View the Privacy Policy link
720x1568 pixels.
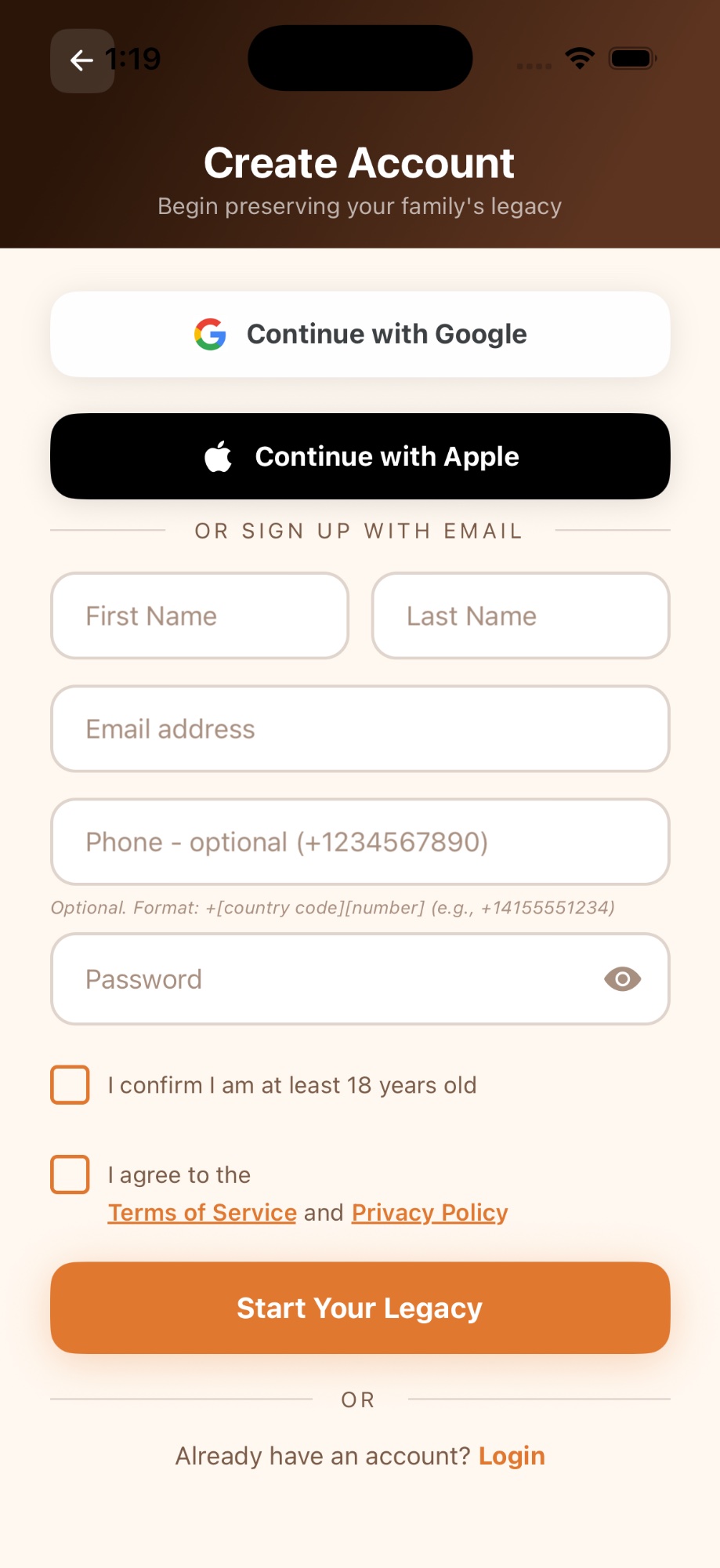click(x=429, y=1212)
